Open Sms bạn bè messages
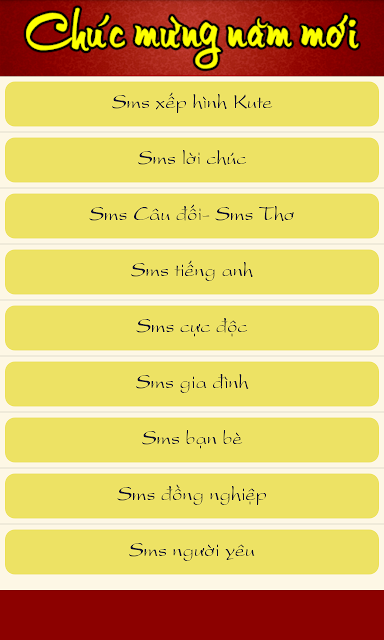Viewport: 384px width, 640px height. 192,440
